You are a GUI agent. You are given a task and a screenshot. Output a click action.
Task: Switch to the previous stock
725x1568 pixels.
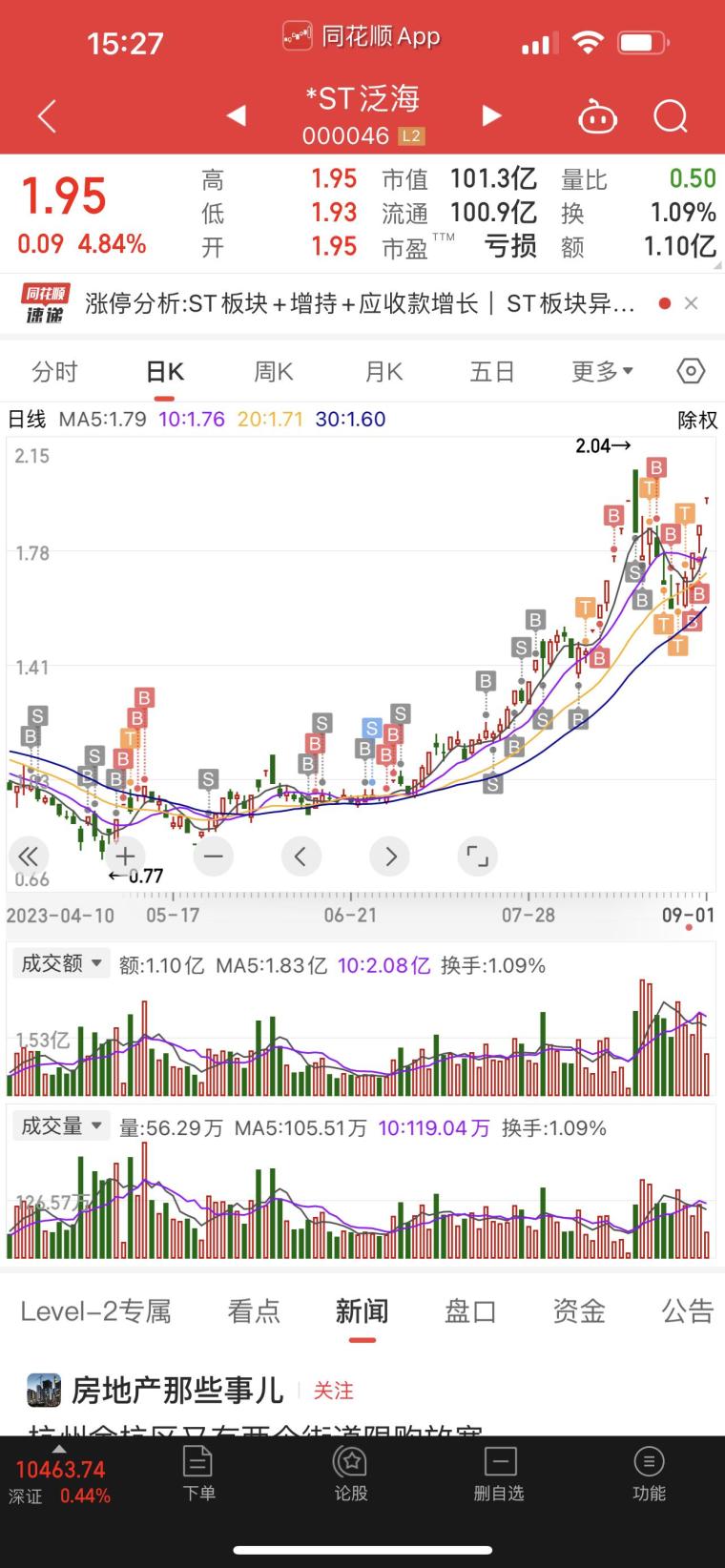coord(236,116)
